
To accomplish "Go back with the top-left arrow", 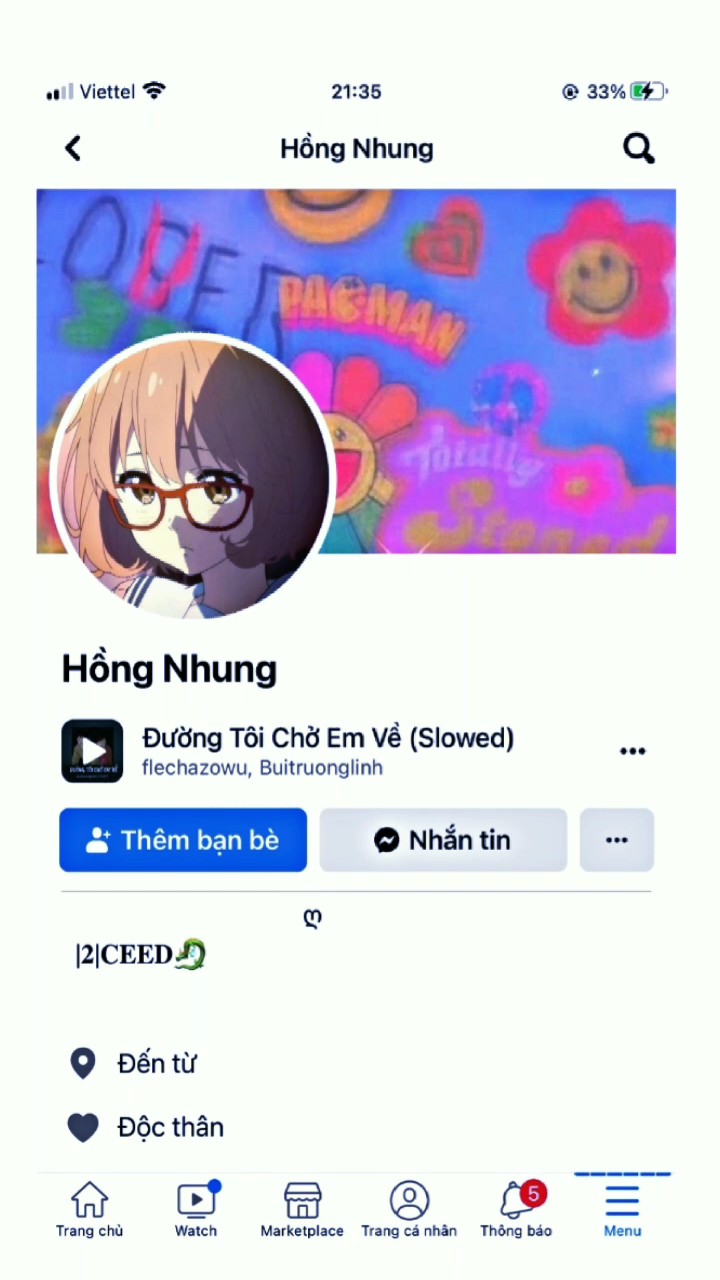I will (x=72, y=149).
